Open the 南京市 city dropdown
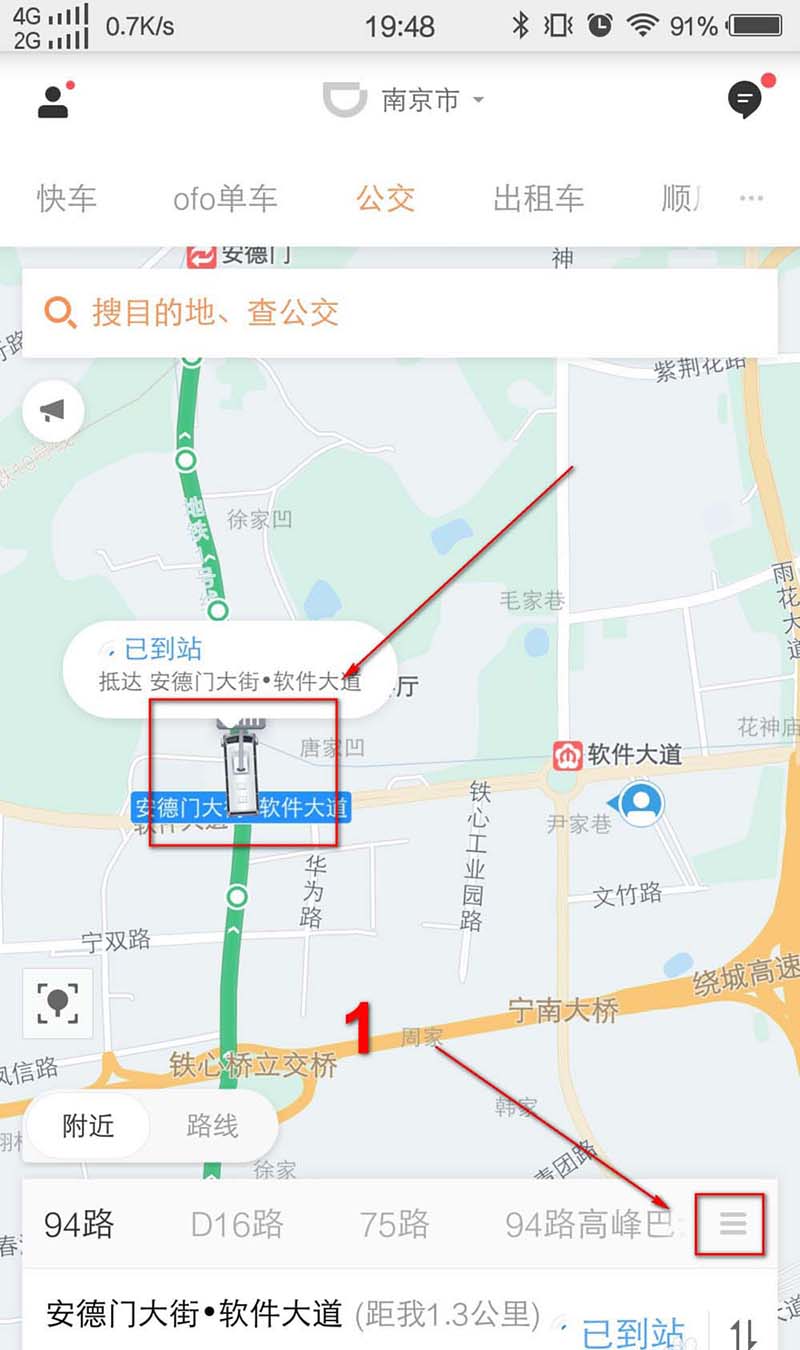Image resolution: width=800 pixels, height=1350 pixels. click(432, 100)
